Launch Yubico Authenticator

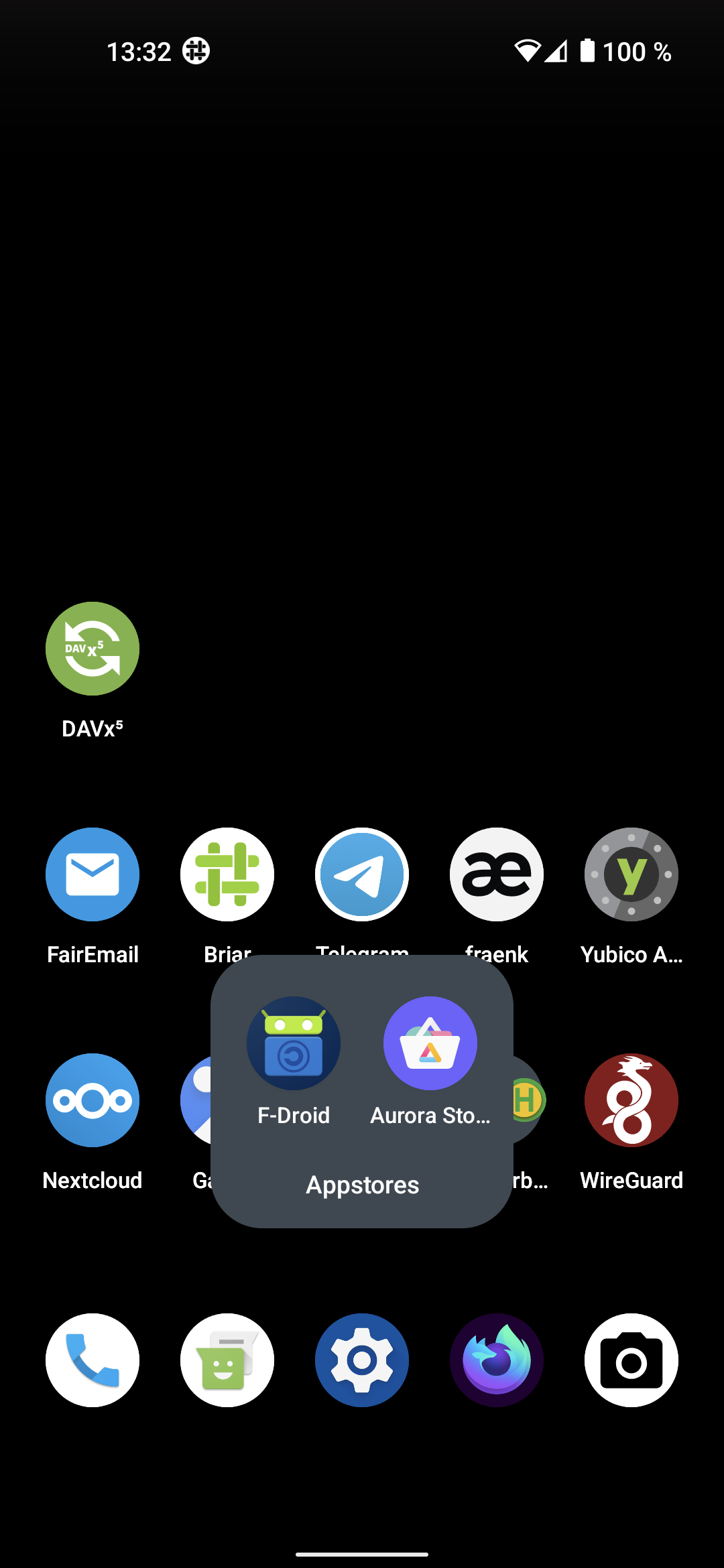click(x=631, y=874)
